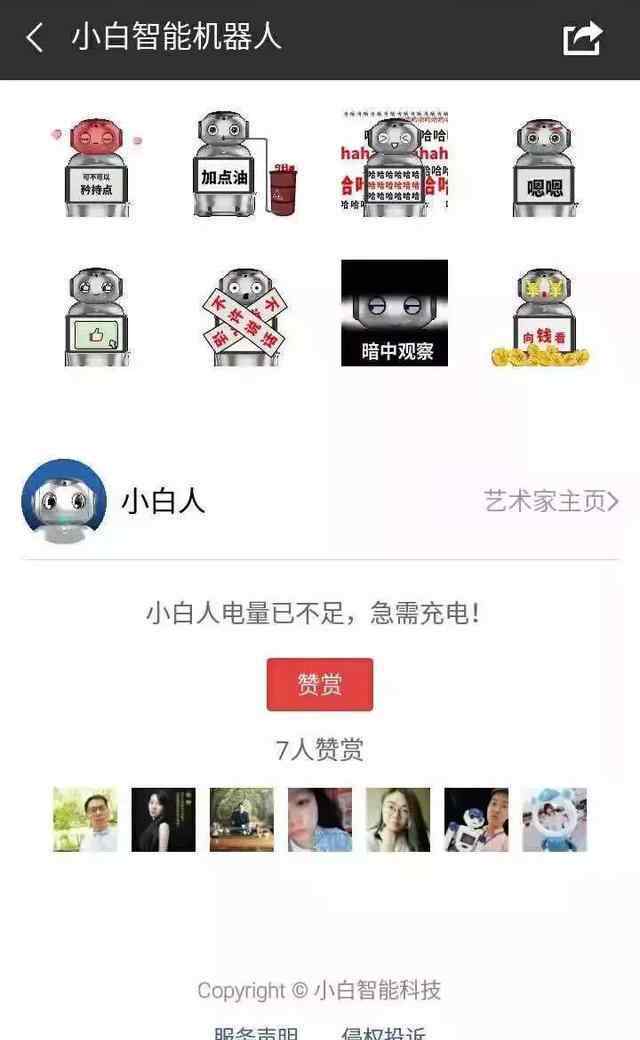640x1040 pixels.
Task: Preview the 加点油 sticker
Action: click(x=241, y=165)
